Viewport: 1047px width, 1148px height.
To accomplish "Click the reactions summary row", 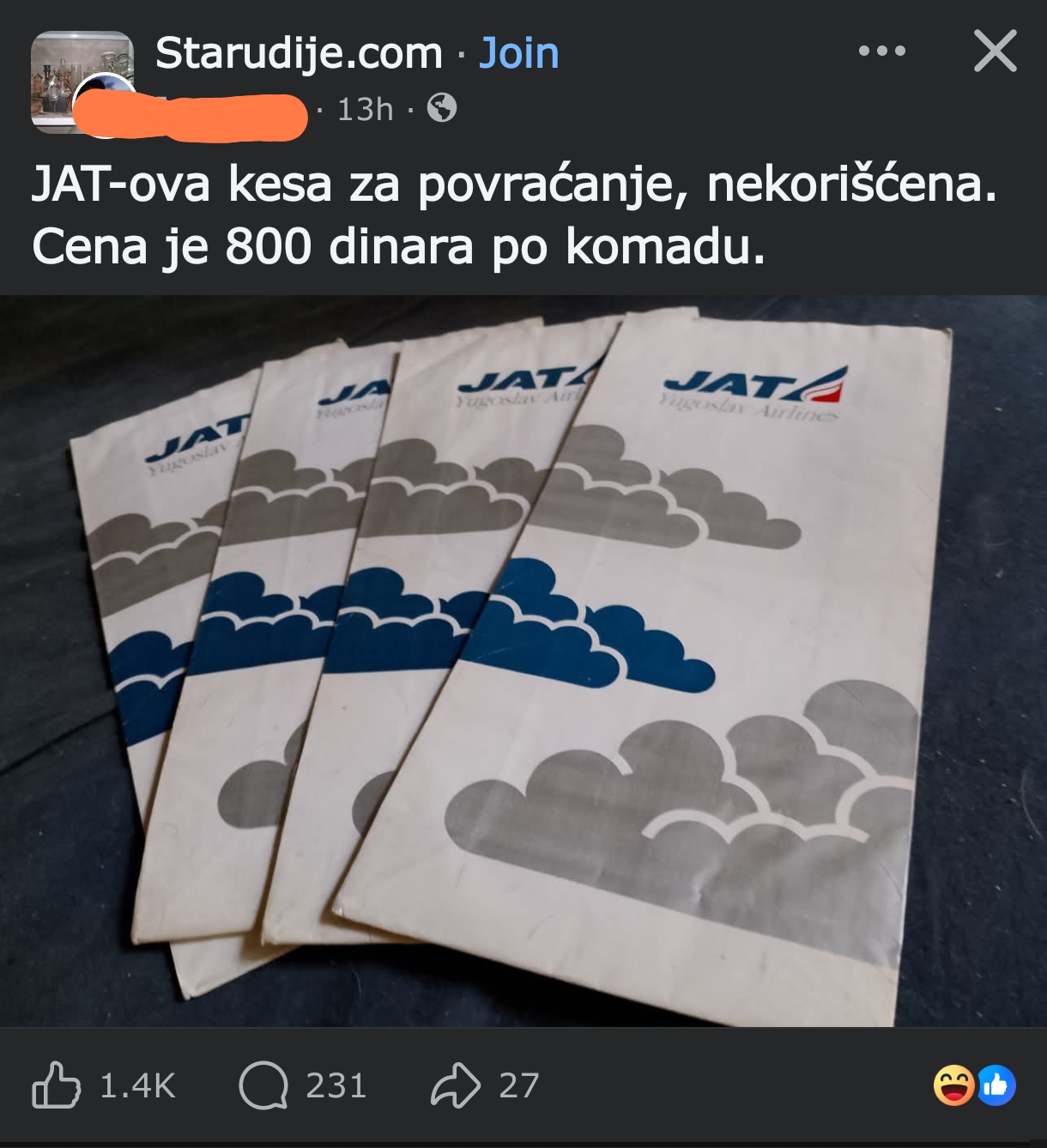I will (x=974, y=1086).
